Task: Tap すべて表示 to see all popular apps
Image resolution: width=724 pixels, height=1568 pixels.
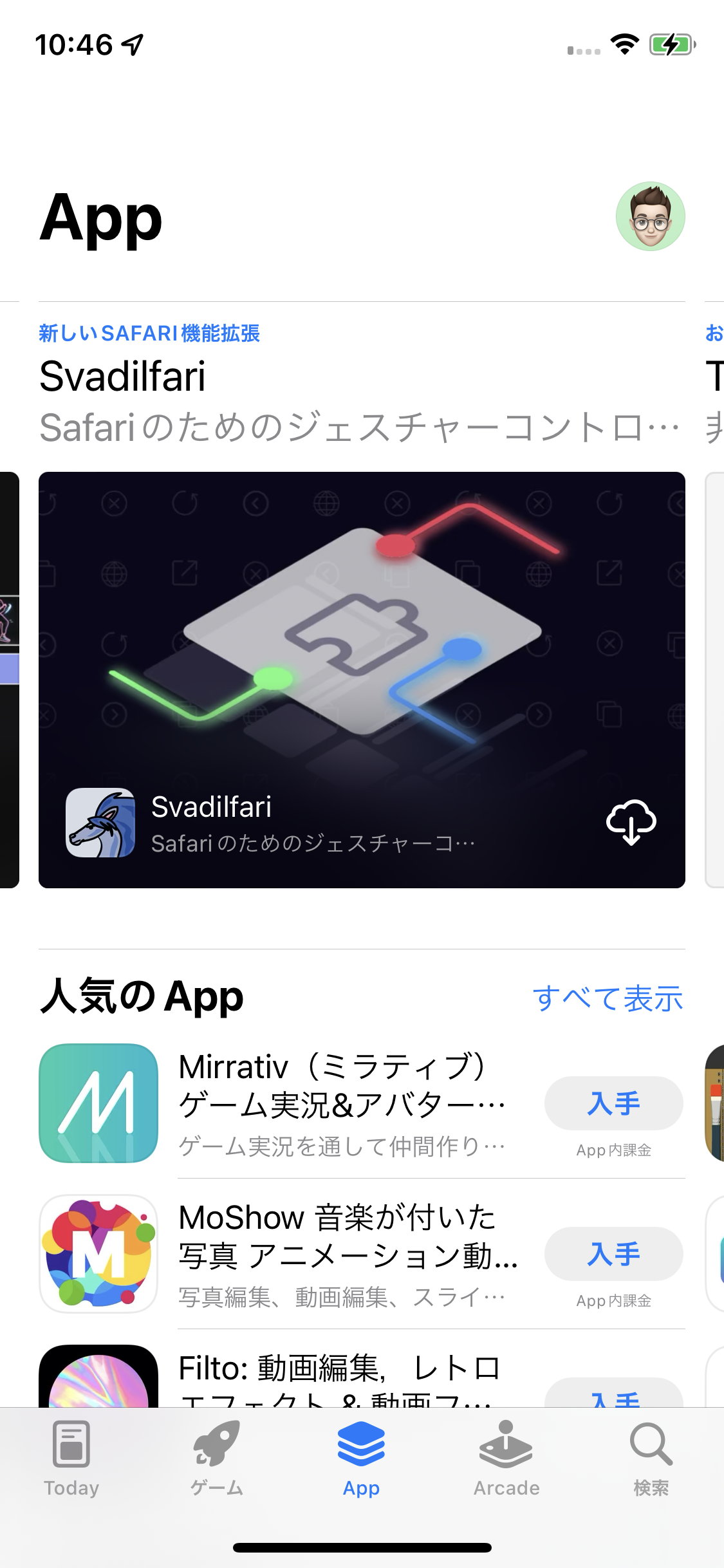Action: click(608, 998)
